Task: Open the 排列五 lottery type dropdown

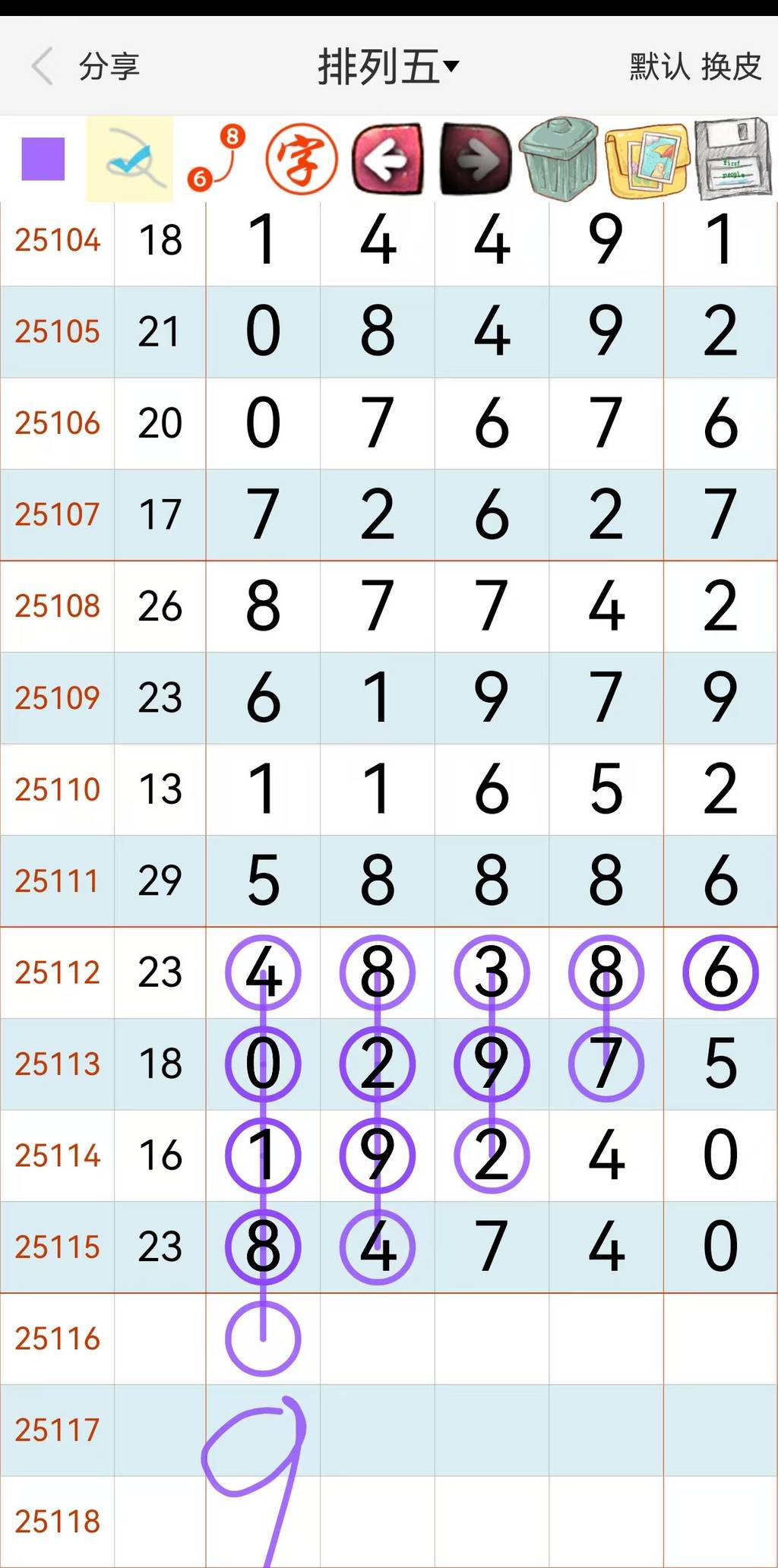Action: [x=388, y=66]
